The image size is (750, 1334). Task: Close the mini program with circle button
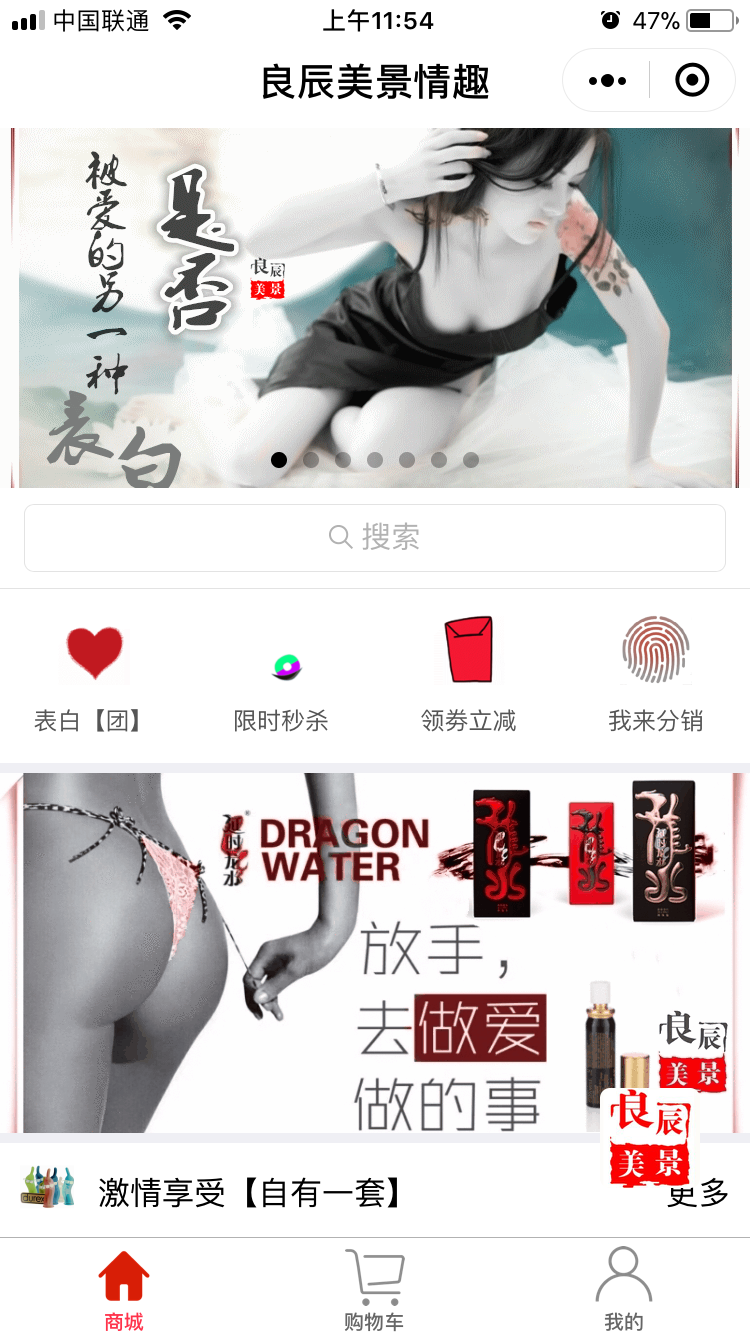[x=692, y=80]
